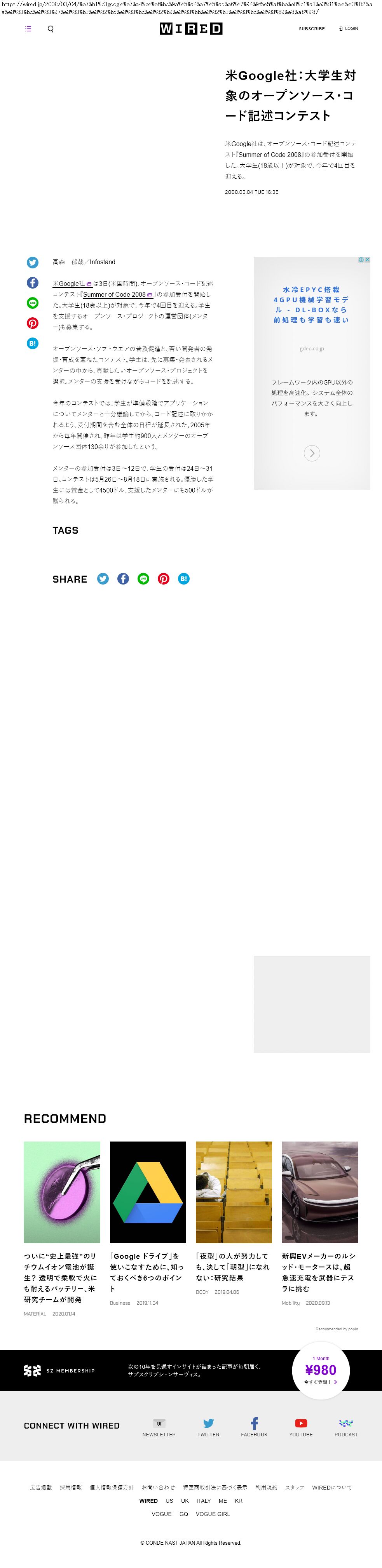Image resolution: width=382 pixels, height=1568 pixels.
Task: Tap the SUBSCRIBE link in header
Action: click(x=311, y=29)
